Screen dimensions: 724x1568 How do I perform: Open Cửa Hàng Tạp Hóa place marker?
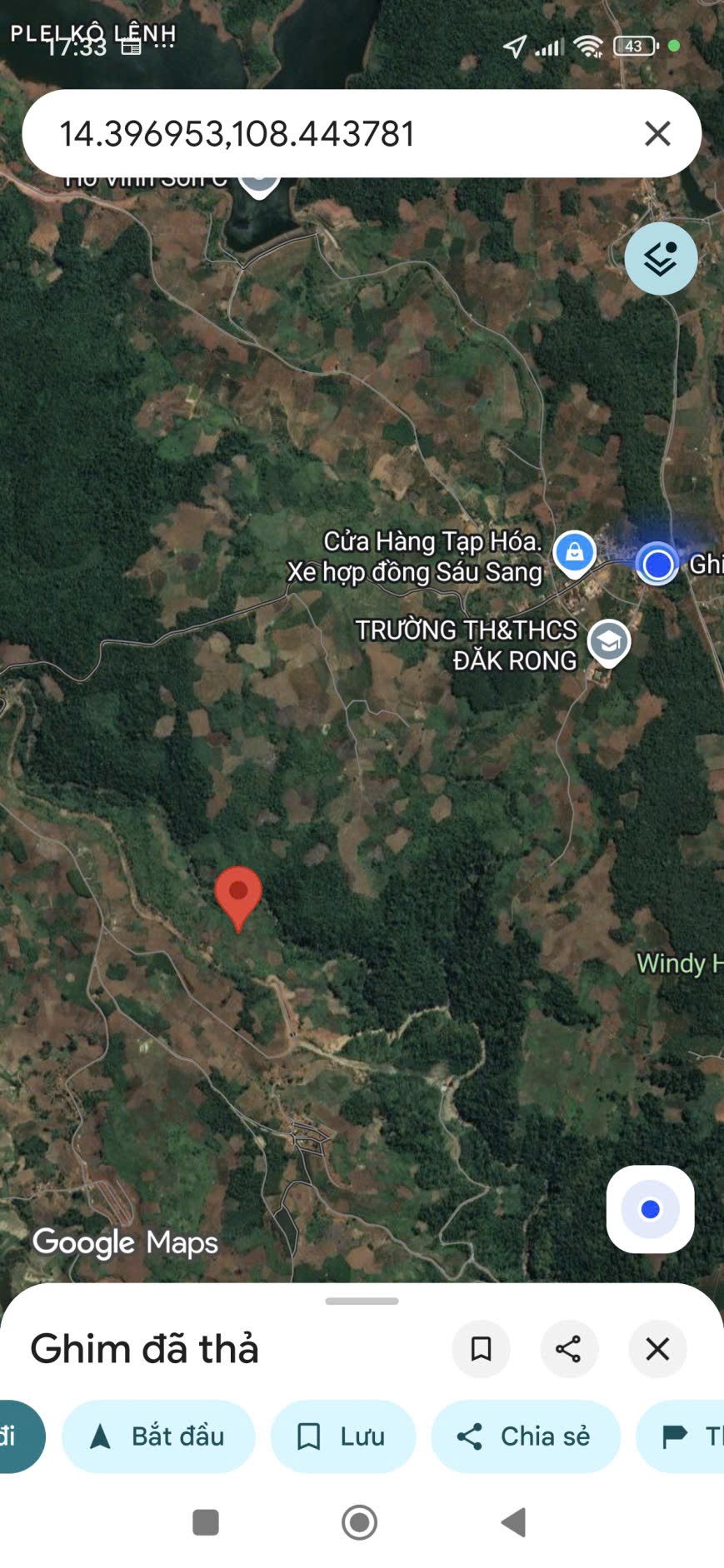pos(574,553)
